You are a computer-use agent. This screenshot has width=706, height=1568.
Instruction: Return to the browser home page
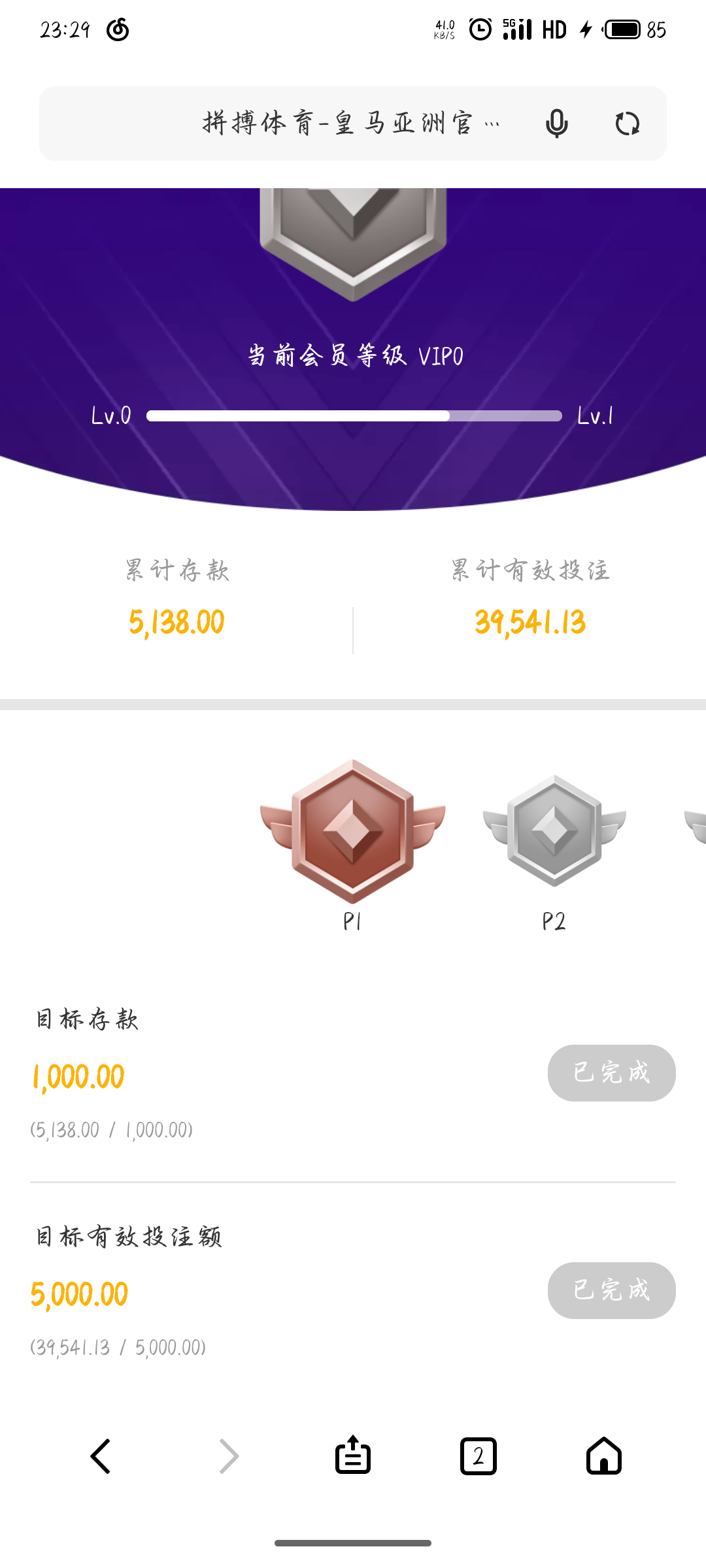point(604,1456)
